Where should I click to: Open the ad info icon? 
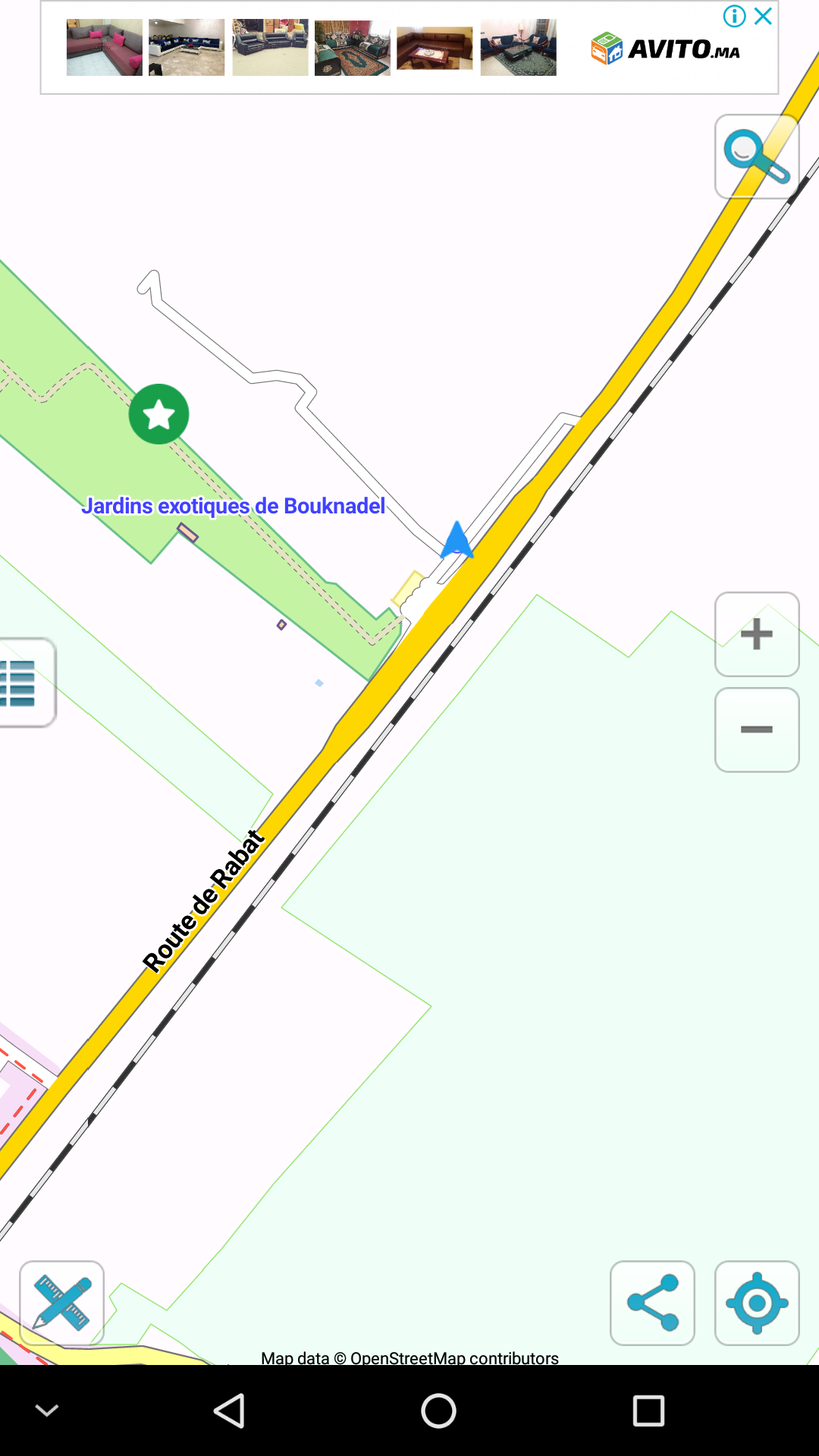(734, 16)
